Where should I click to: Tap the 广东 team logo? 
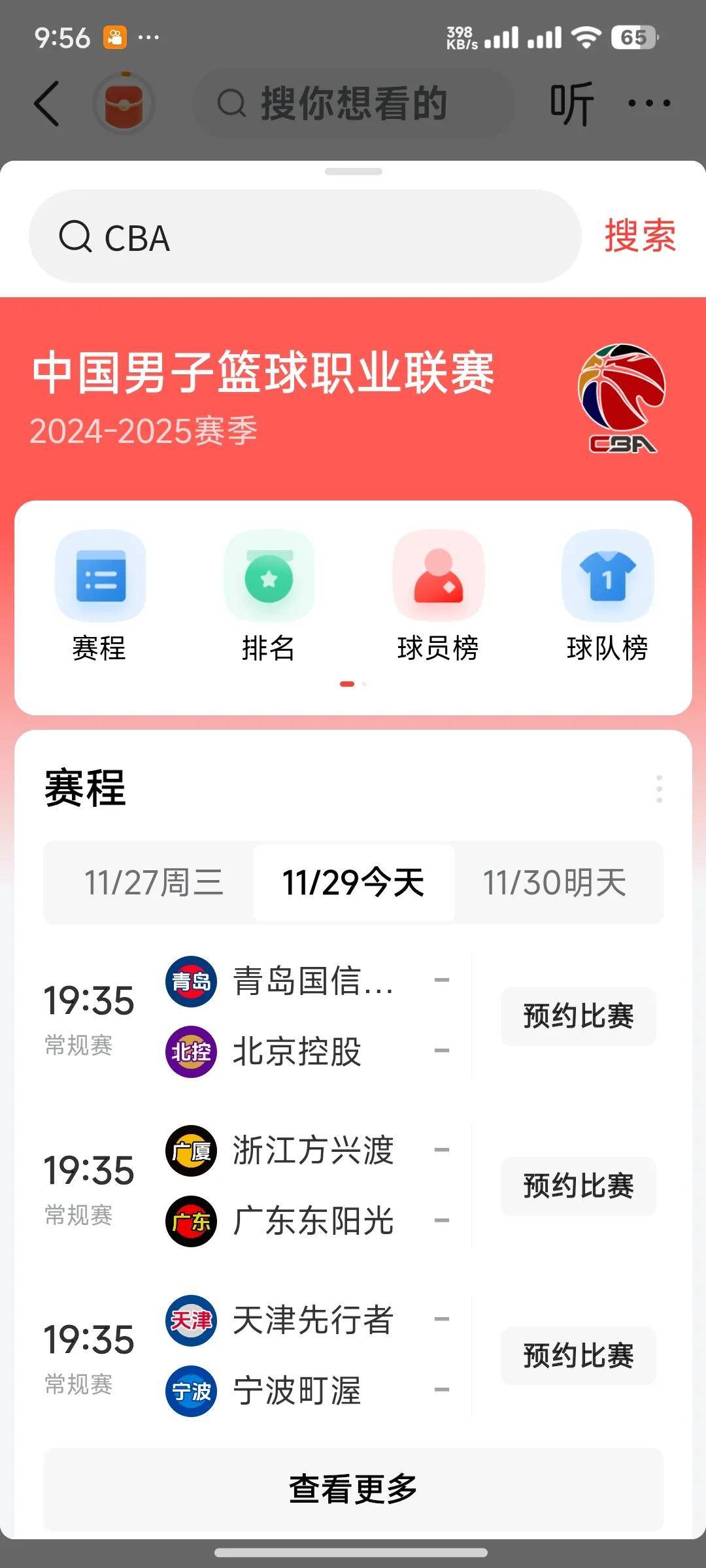click(190, 1219)
